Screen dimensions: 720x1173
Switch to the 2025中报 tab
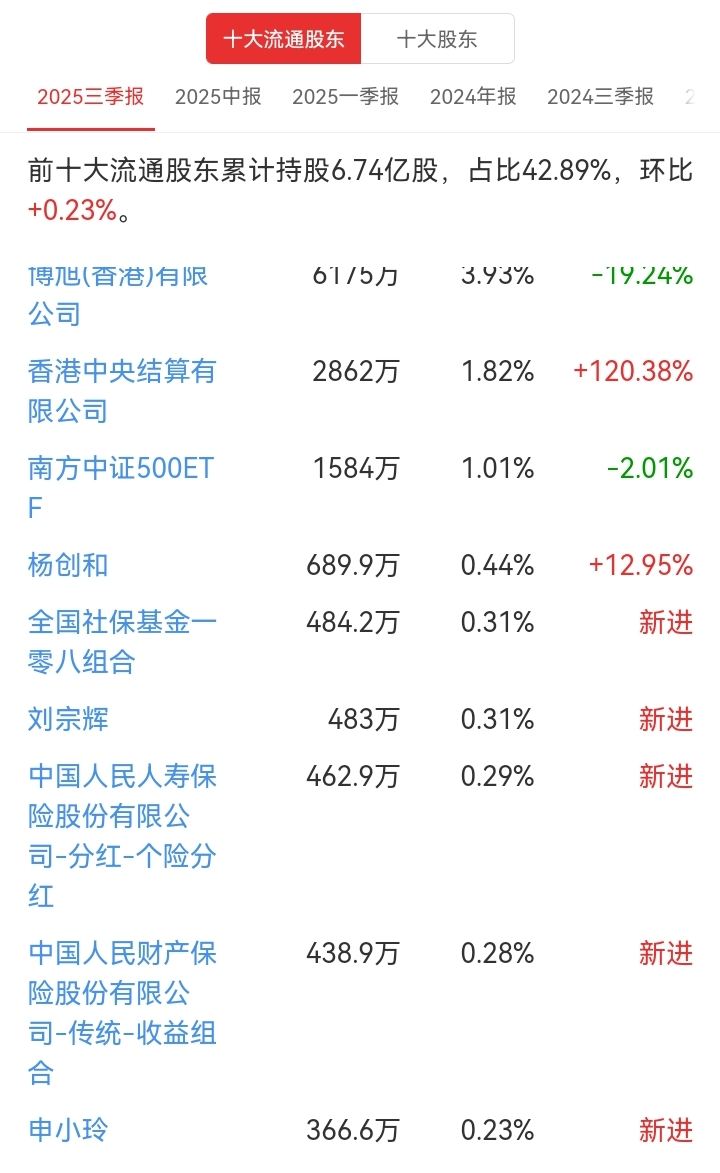pos(218,97)
